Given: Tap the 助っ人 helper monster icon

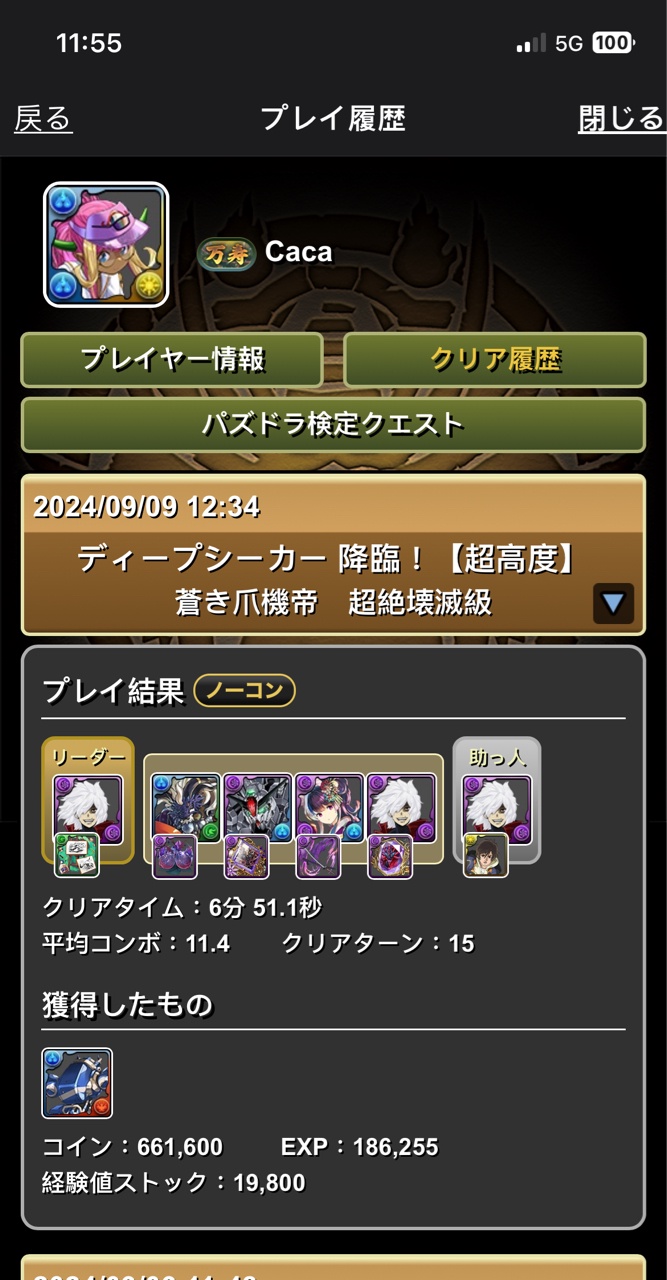Looking at the screenshot, I should pyautogui.click(x=497, y=808).
